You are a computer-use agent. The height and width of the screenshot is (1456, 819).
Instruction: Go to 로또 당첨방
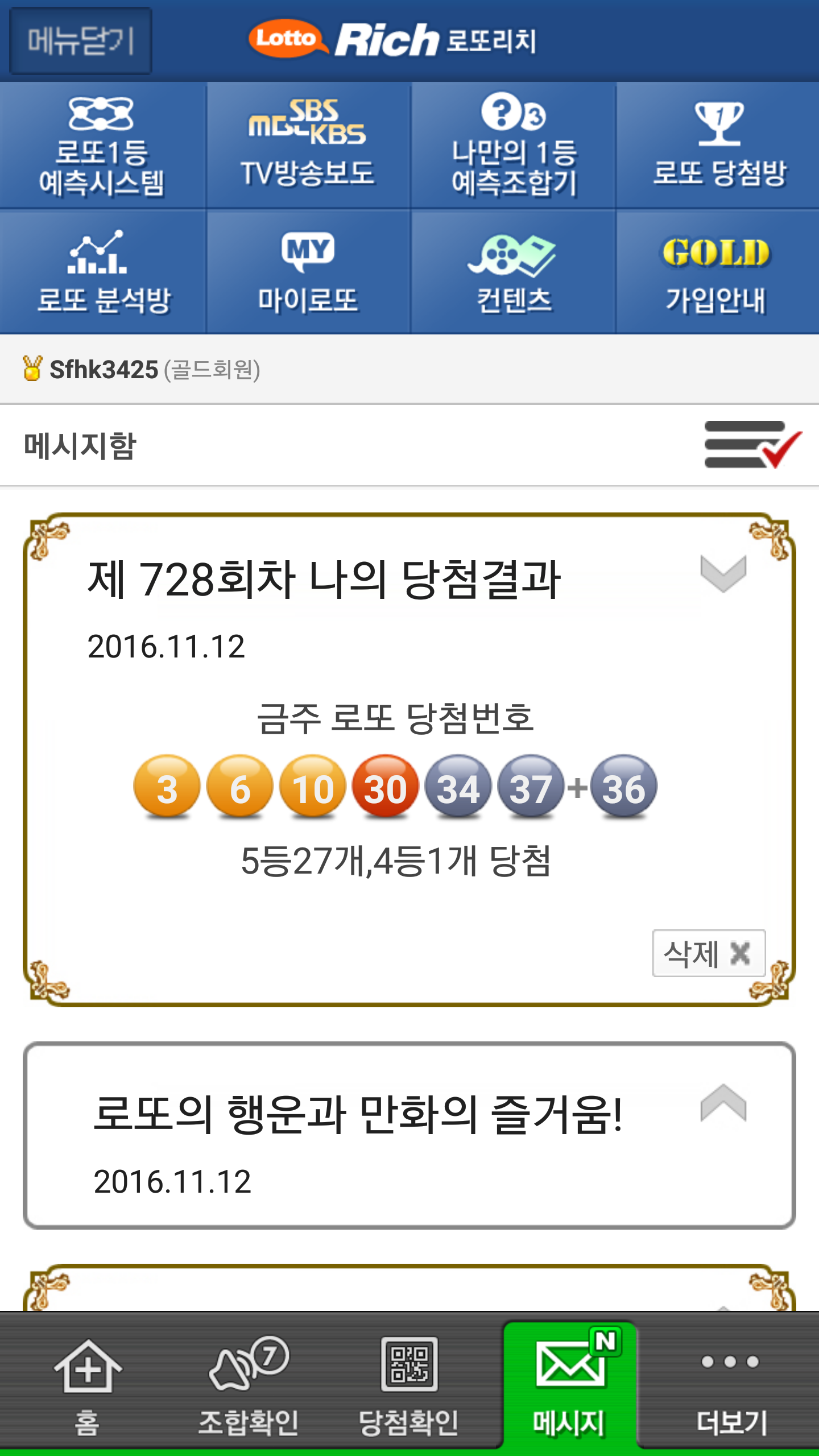point(718,146)
